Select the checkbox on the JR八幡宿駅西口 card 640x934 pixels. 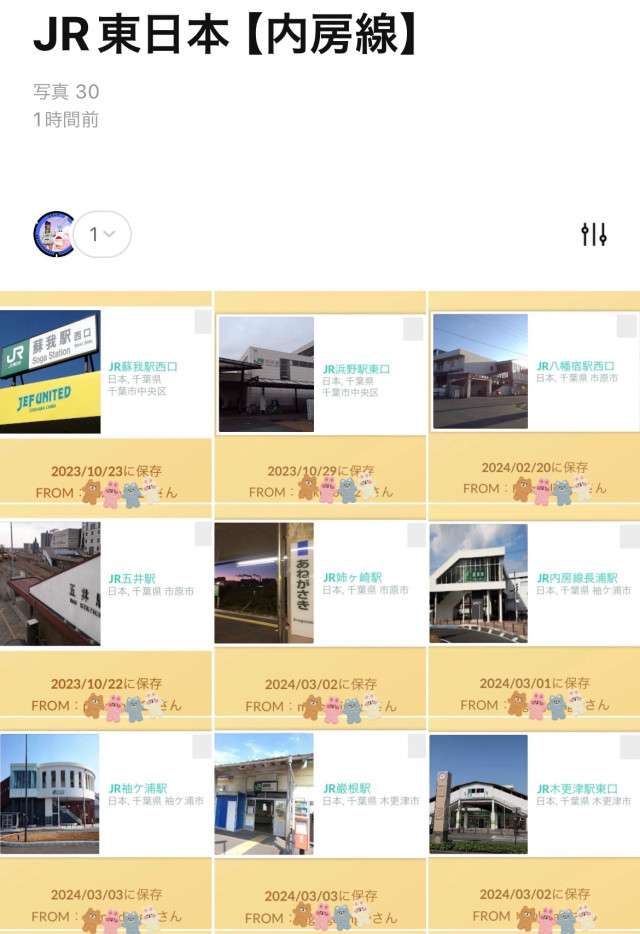click(626, 326)
